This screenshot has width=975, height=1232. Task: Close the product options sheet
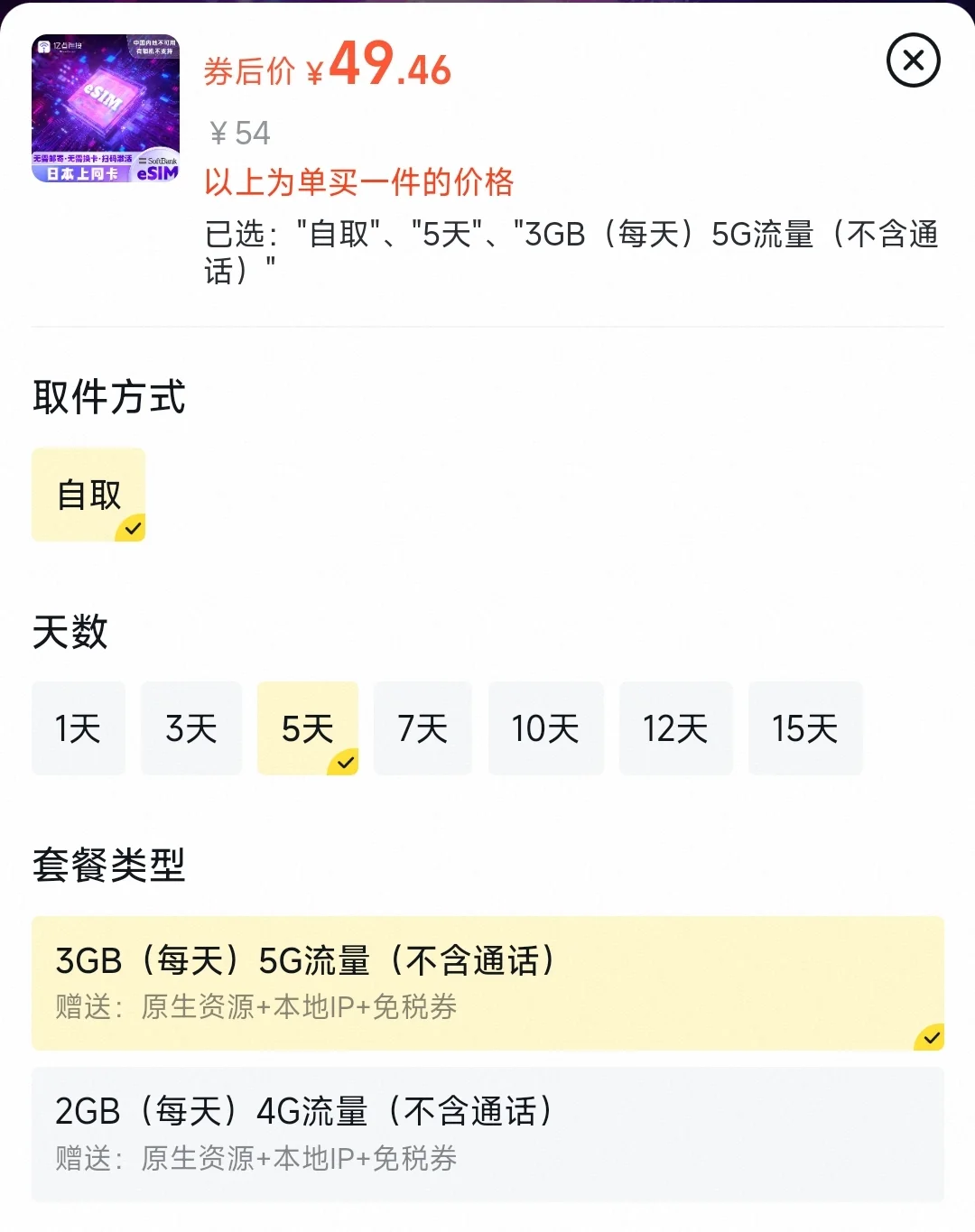click(x=913, y=60)
